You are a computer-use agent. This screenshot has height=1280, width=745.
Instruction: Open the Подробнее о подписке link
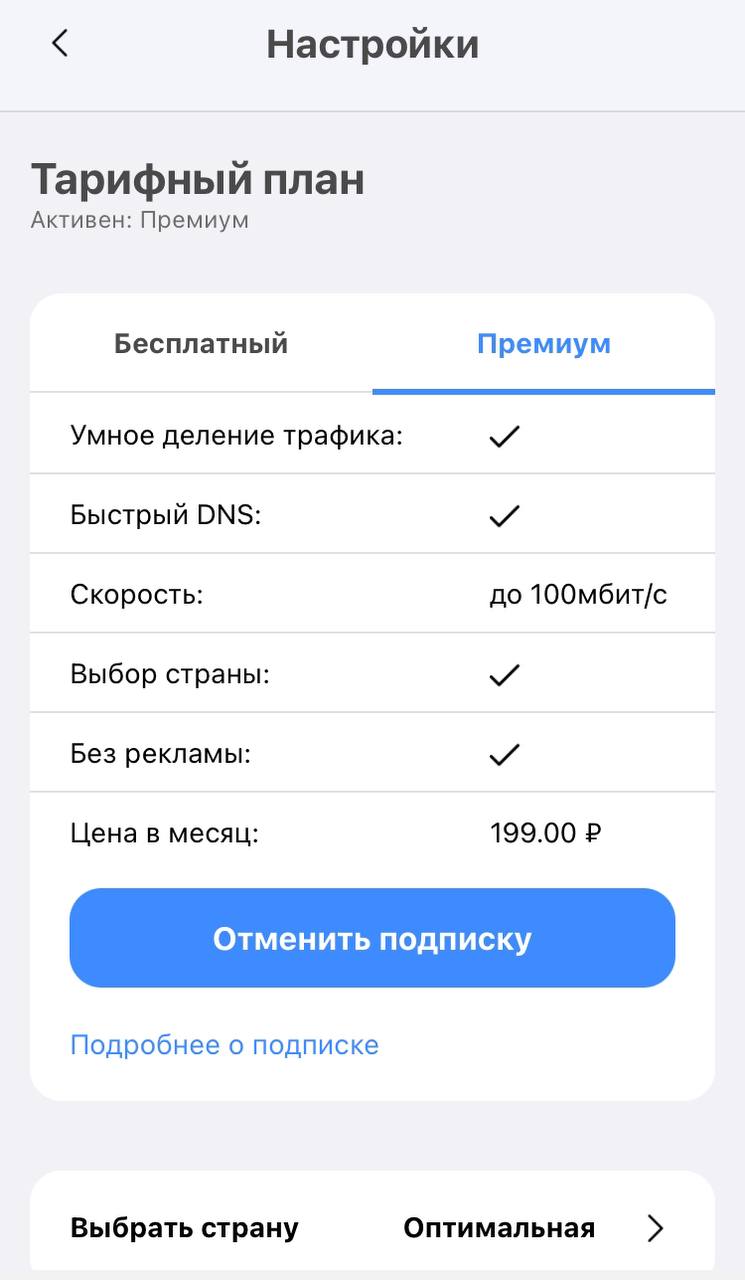[224, 1045]
